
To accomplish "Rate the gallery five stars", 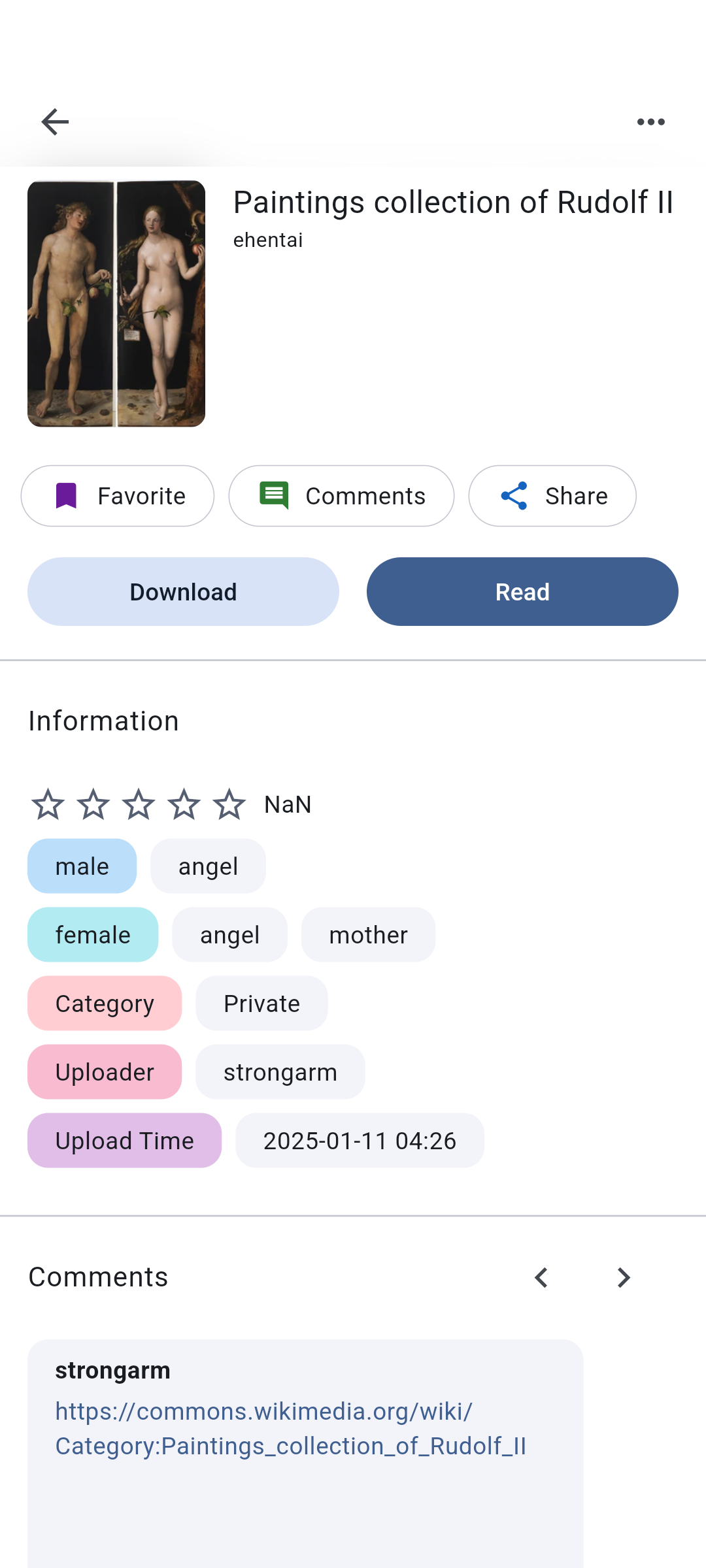I will point(229,804).
